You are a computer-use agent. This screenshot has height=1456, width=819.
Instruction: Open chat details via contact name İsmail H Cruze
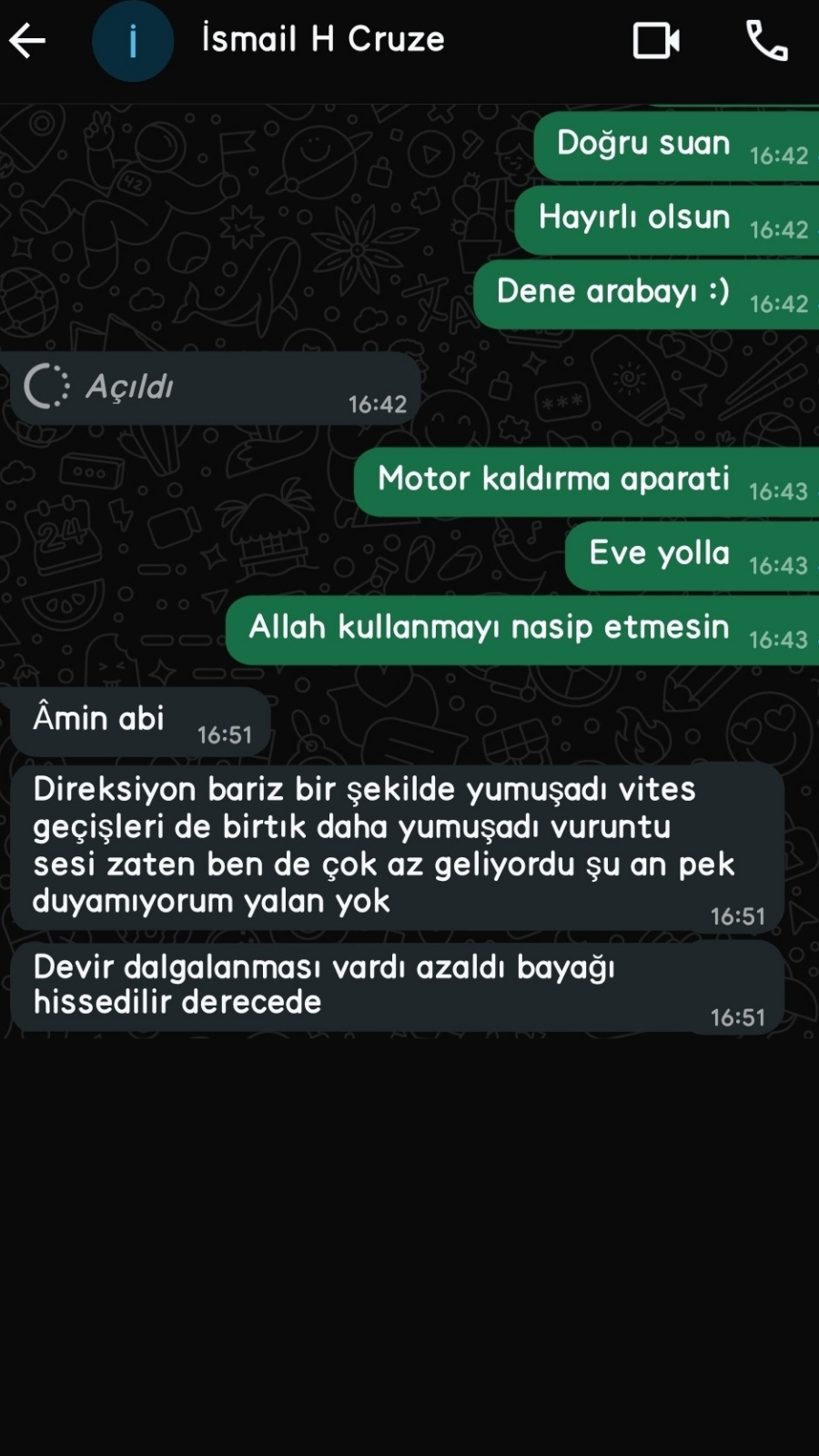(x=320, y=40)
